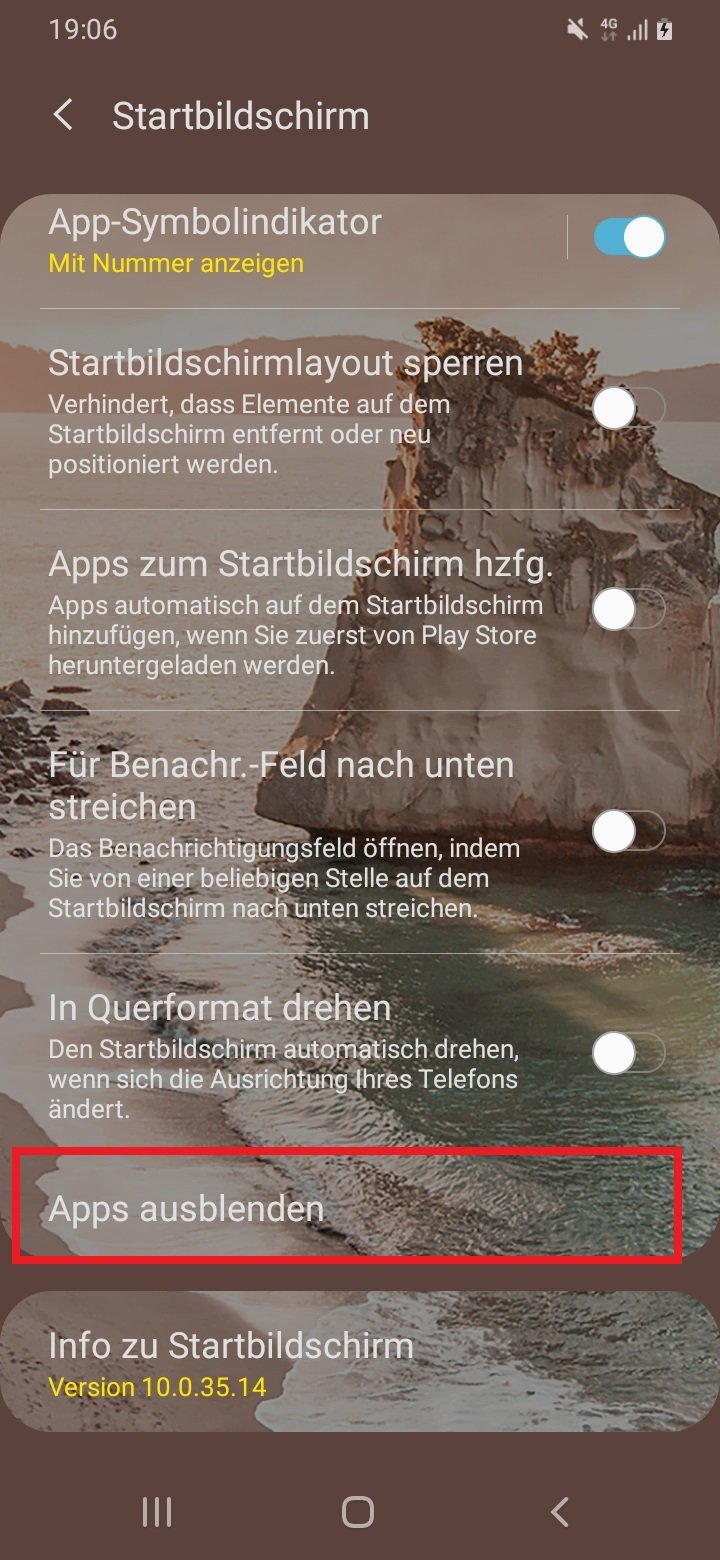Image resolution: width=720 pixels, height=1560 pixels.
Task: Turn on In Querformat drehen
Action: [628, 1053]
